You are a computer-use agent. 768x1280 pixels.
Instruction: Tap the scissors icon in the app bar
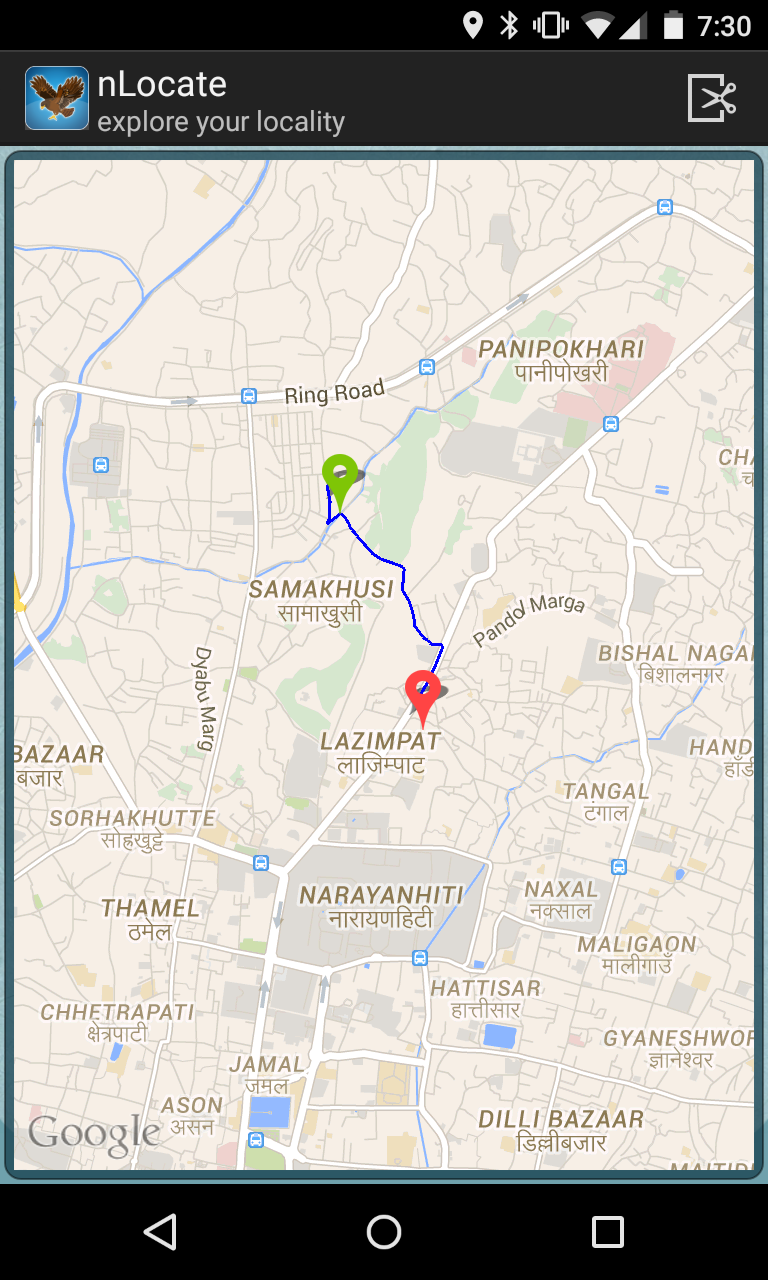[x=712, y=98]
